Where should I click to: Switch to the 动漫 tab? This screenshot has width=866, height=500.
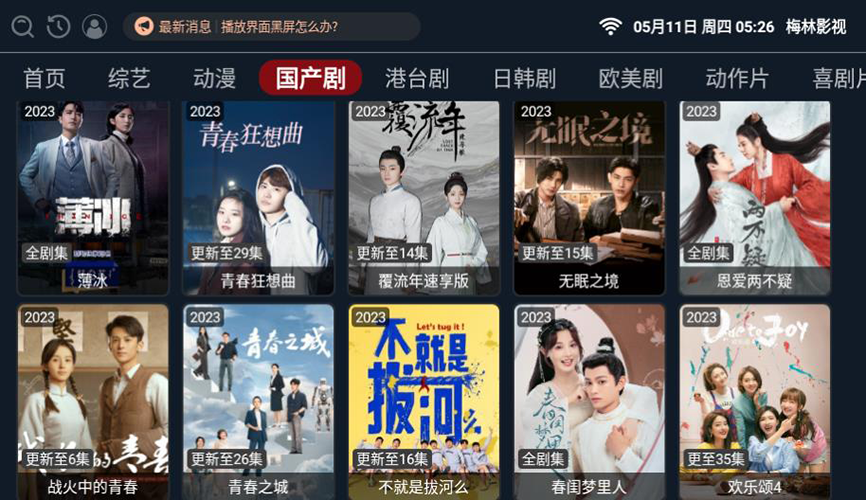[x=214, y=79]
